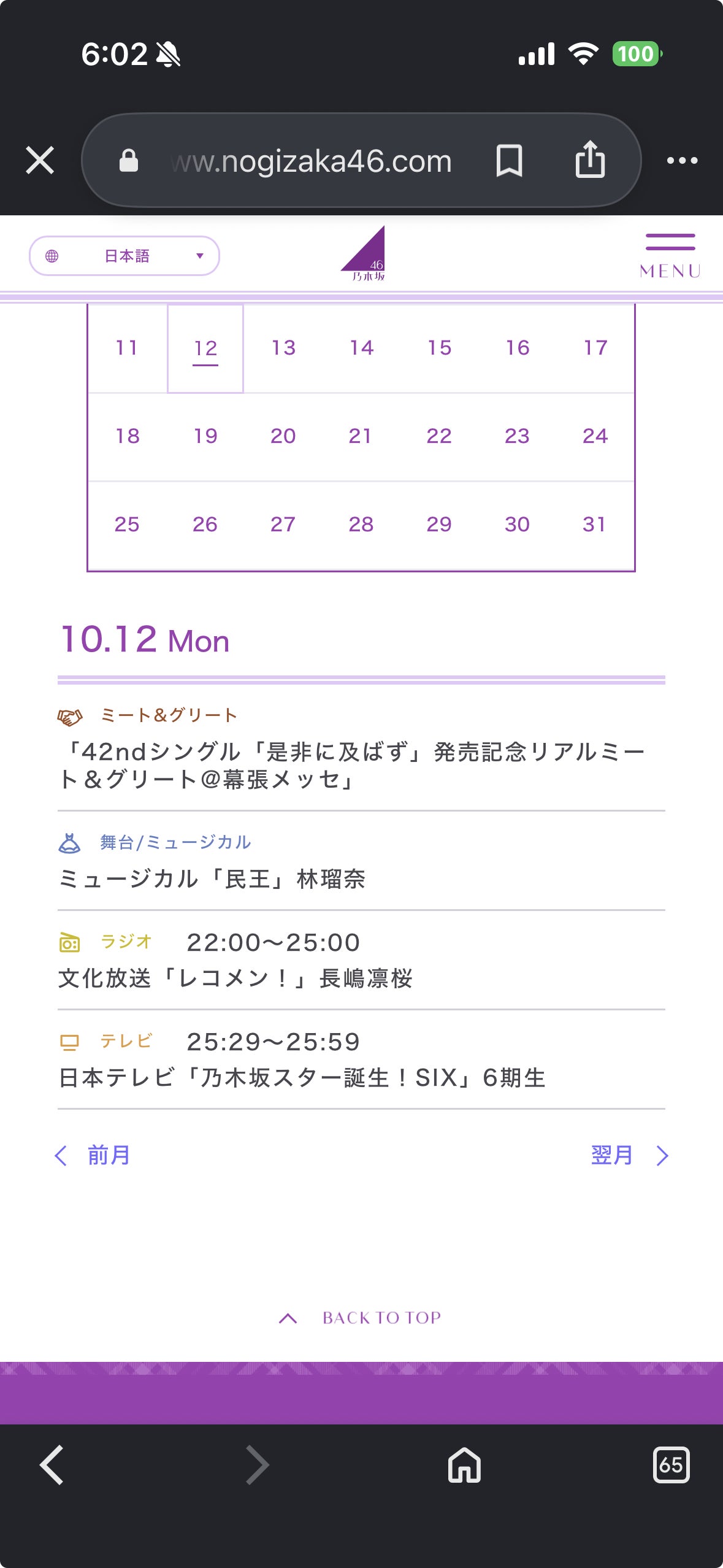Open the 日本語 language dropdown
This screenshot has height=1568, width=723.
pos(124,256)
